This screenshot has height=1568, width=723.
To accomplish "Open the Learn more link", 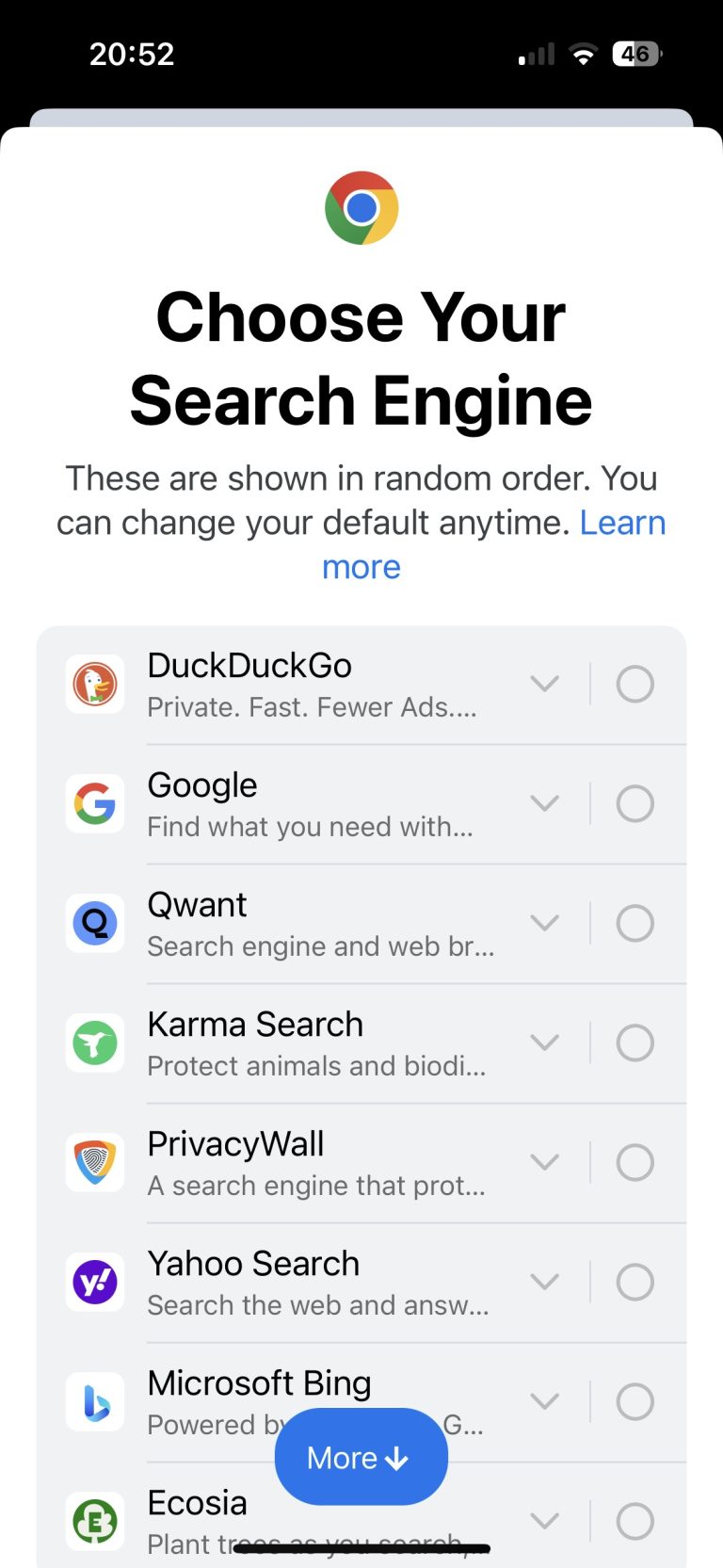I will [x=621, y=524].
